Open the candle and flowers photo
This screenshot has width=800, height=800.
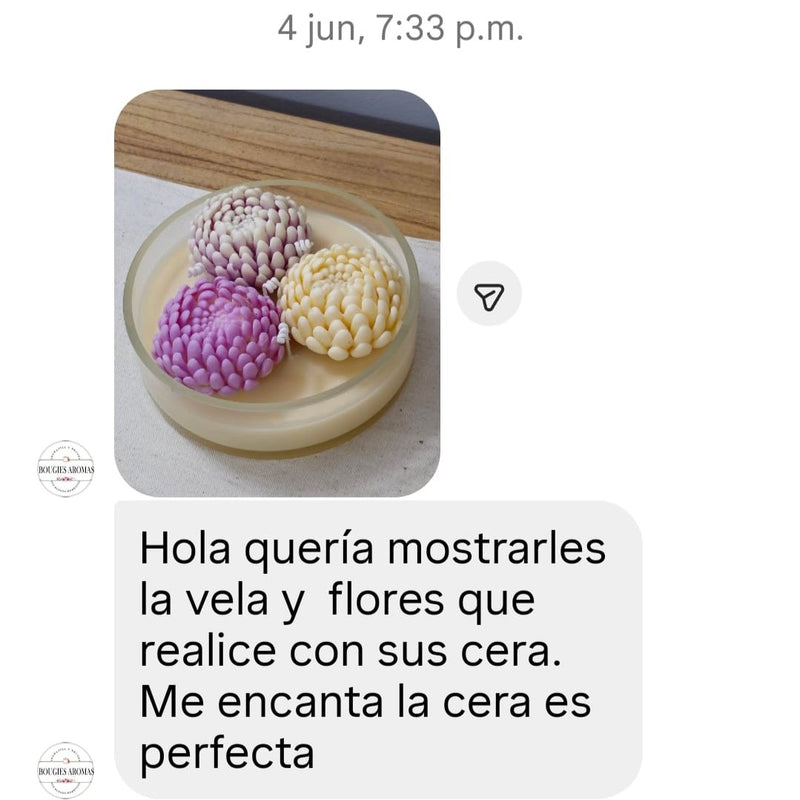pyautogui.click(x=277, y=293)
